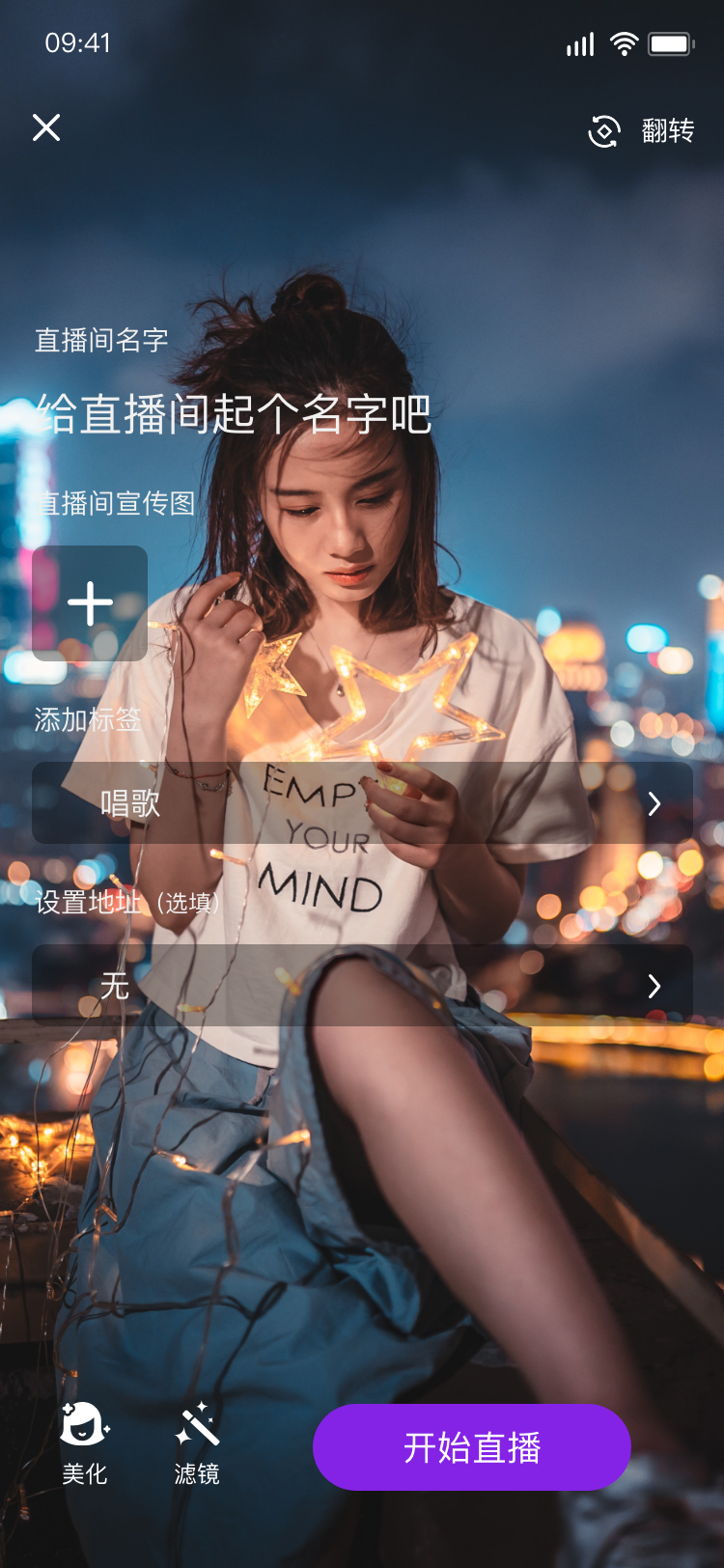Open the 唱歌 tag selector

[x=362, y=803]
